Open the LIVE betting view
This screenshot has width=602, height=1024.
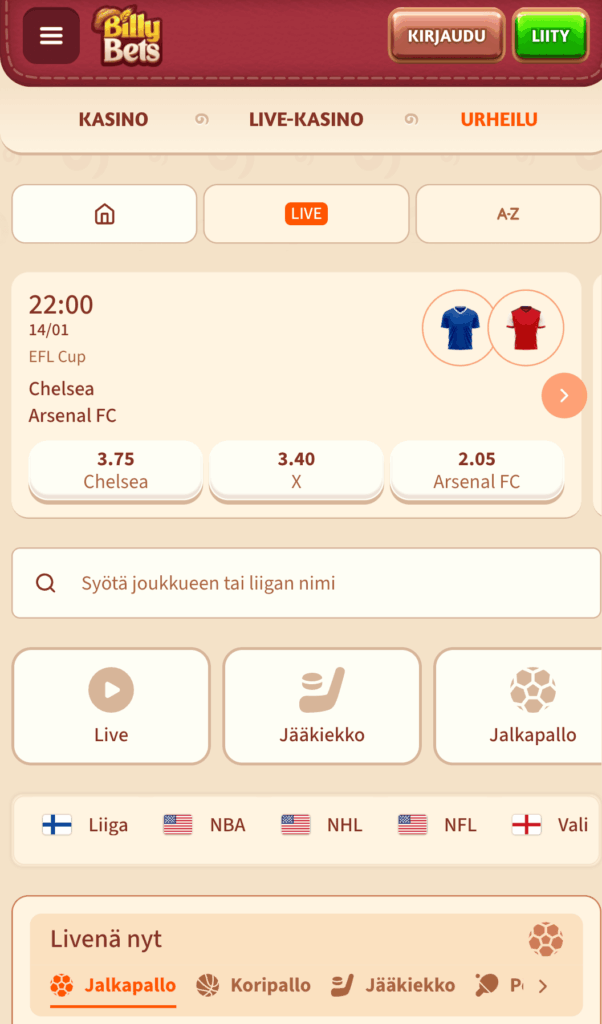click(x=306, y=214)
